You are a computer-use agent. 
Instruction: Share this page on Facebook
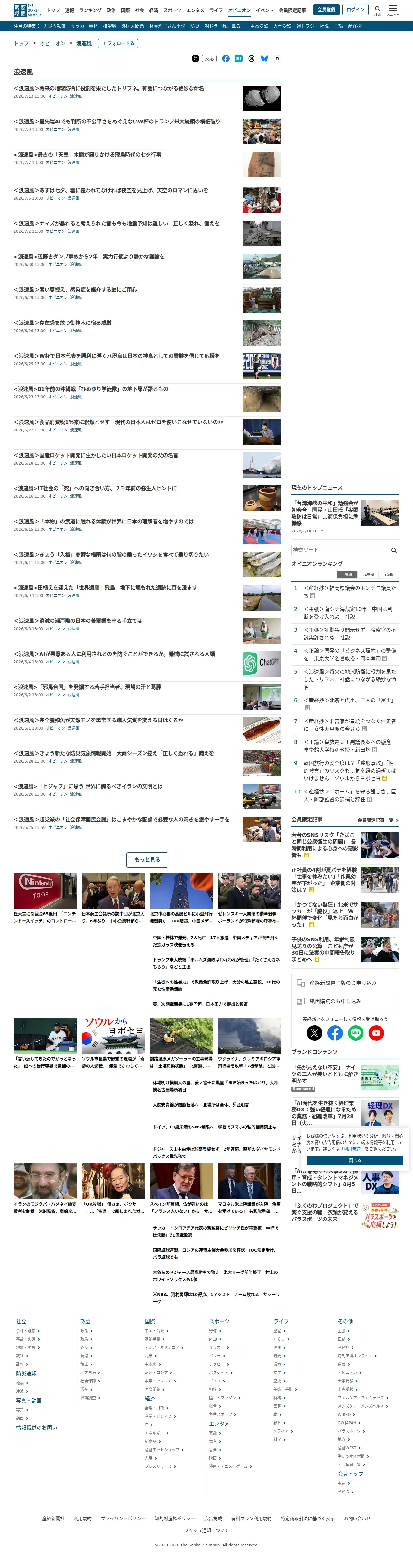point(226,59)
